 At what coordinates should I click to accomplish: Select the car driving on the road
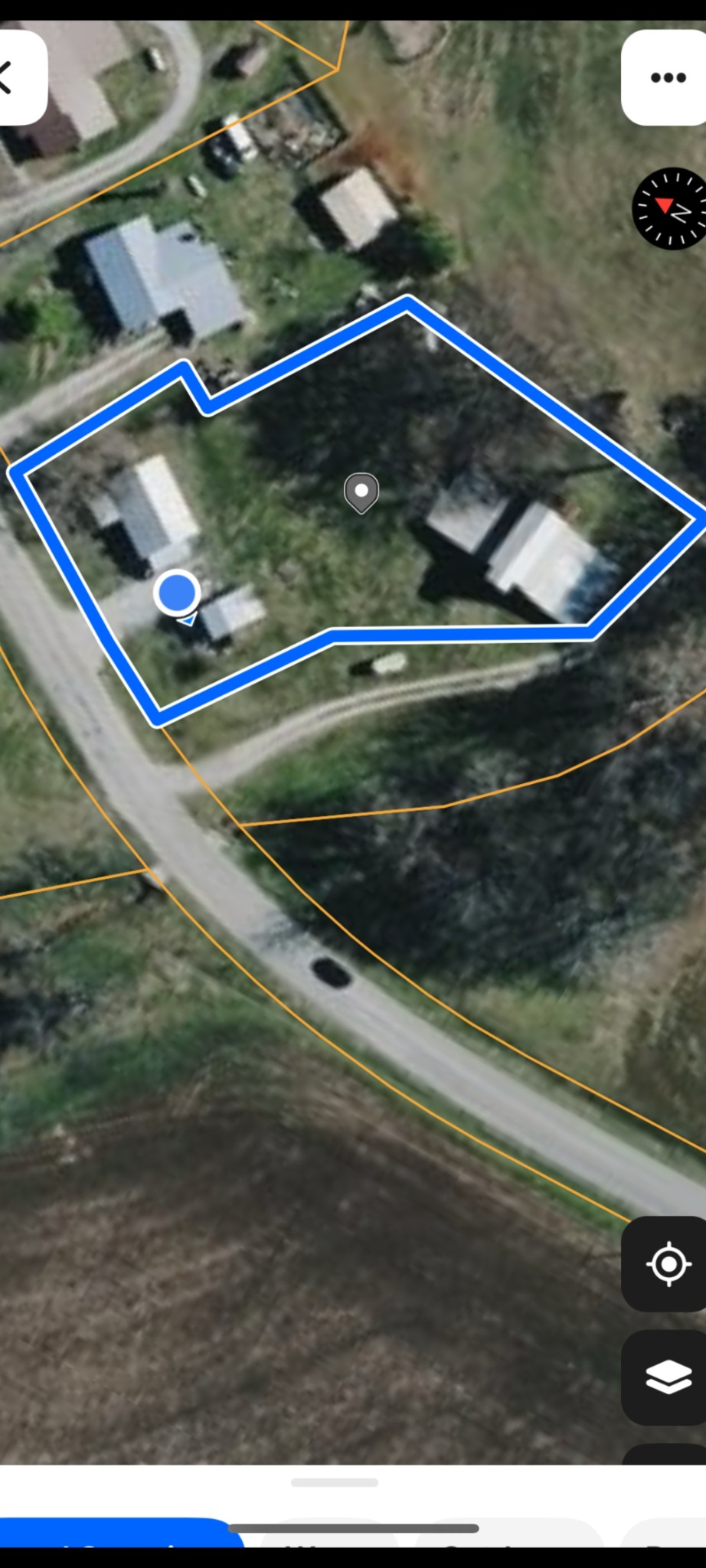(x=330, y=972)
